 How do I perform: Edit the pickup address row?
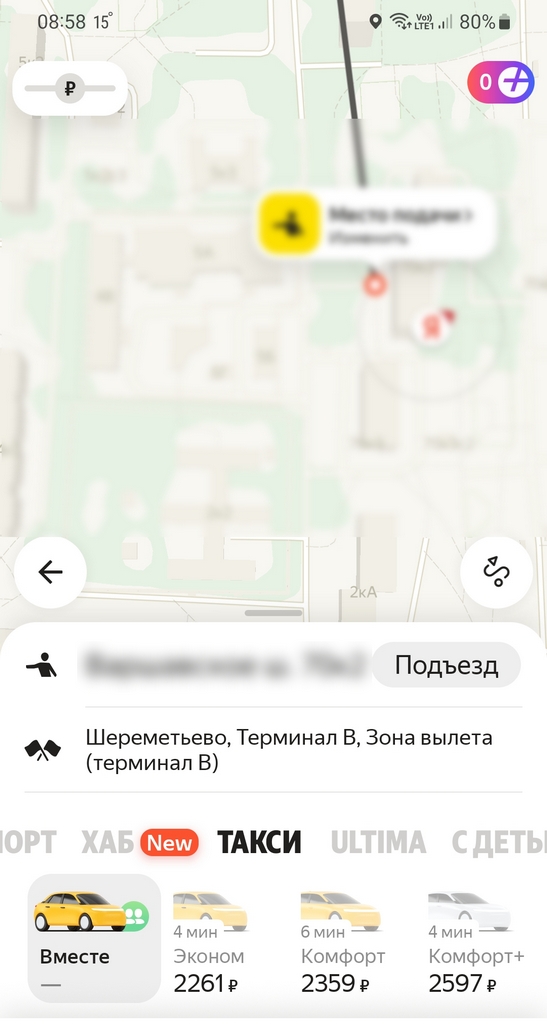pos(196,665)
